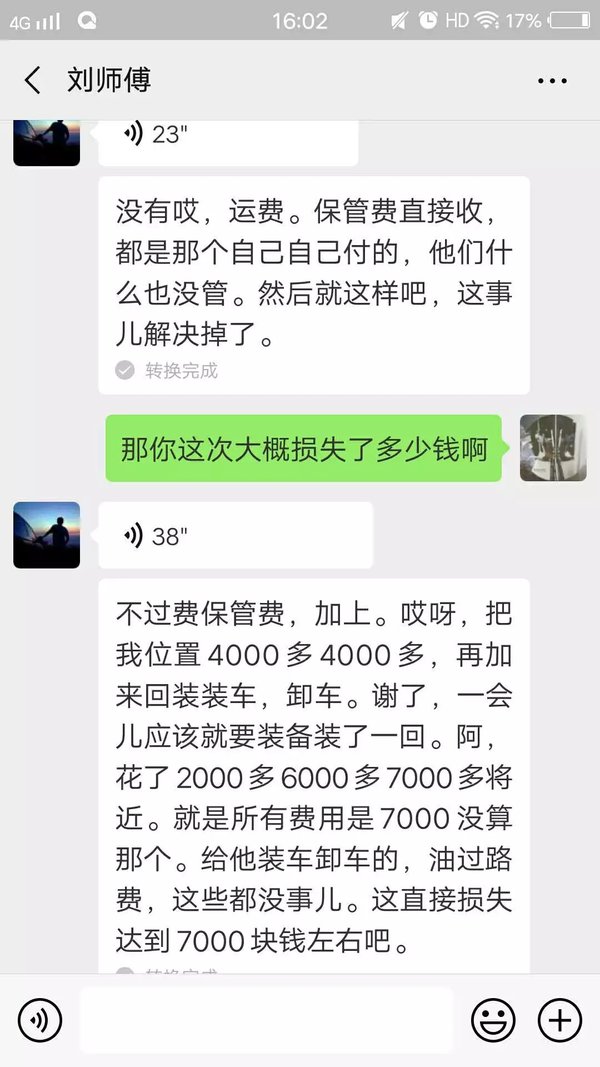This screenshot has width=600, height=1067.
Task: Open my own avatar beside green message
Action: coord(553,448)
